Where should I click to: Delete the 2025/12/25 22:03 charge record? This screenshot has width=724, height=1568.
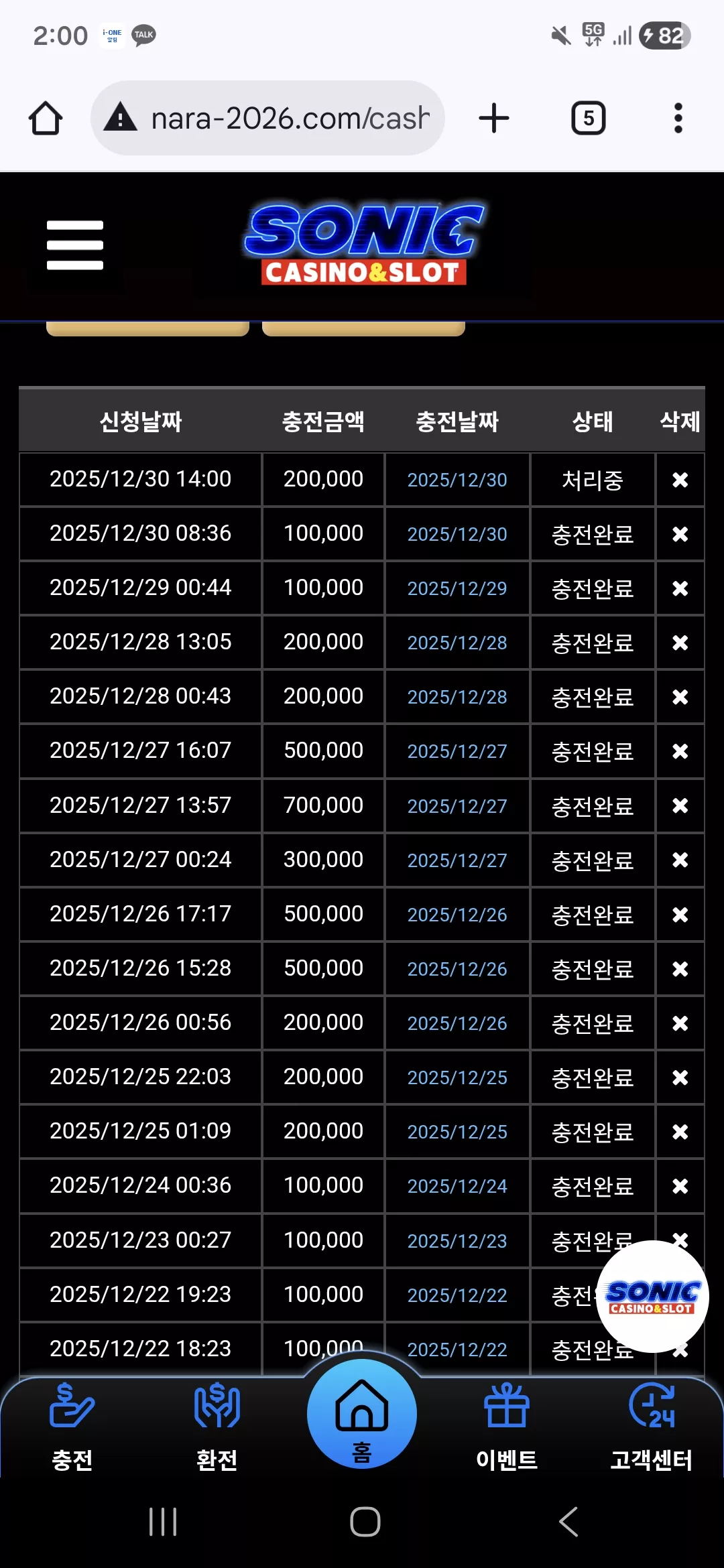[680, 1077]
